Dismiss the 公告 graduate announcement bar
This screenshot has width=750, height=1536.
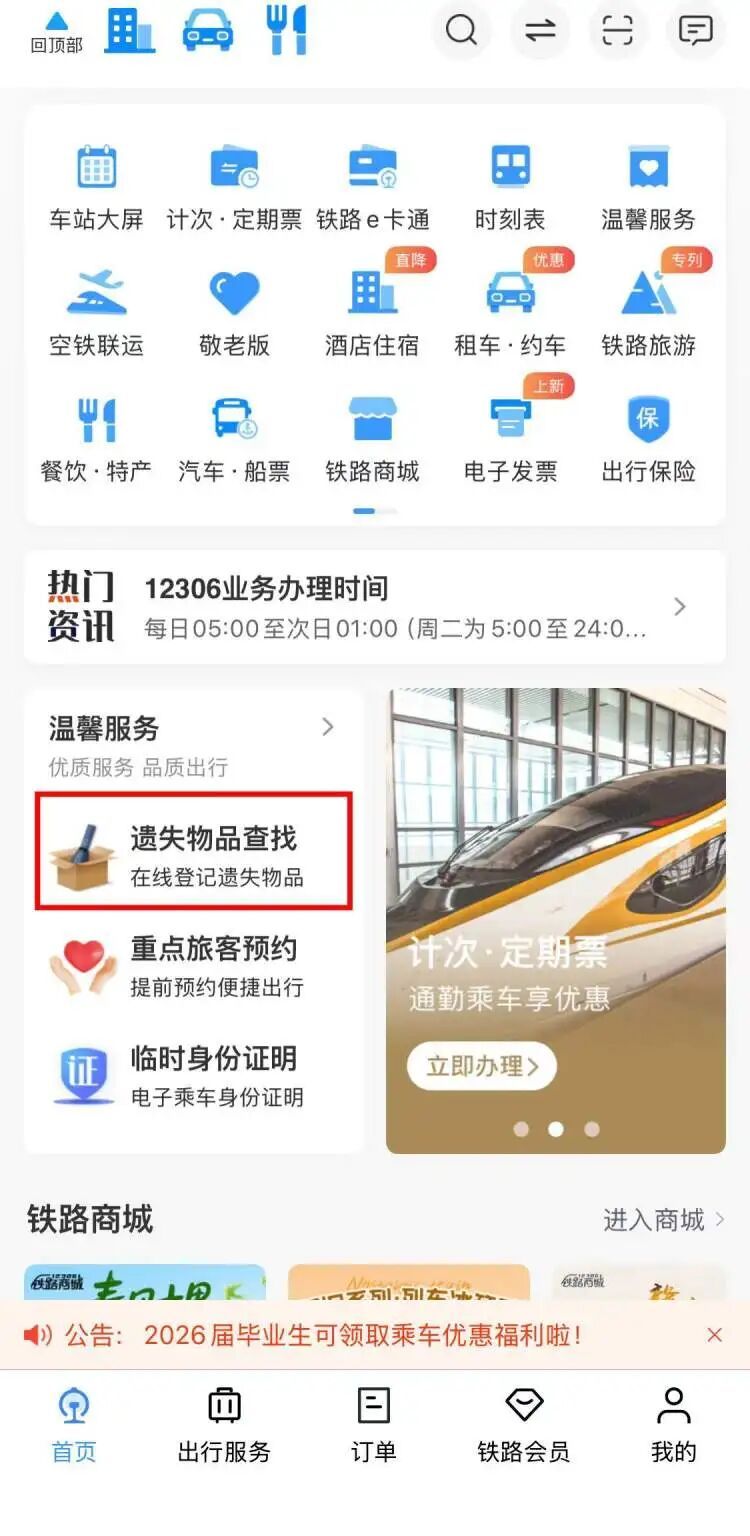(x=714, y=1334)
